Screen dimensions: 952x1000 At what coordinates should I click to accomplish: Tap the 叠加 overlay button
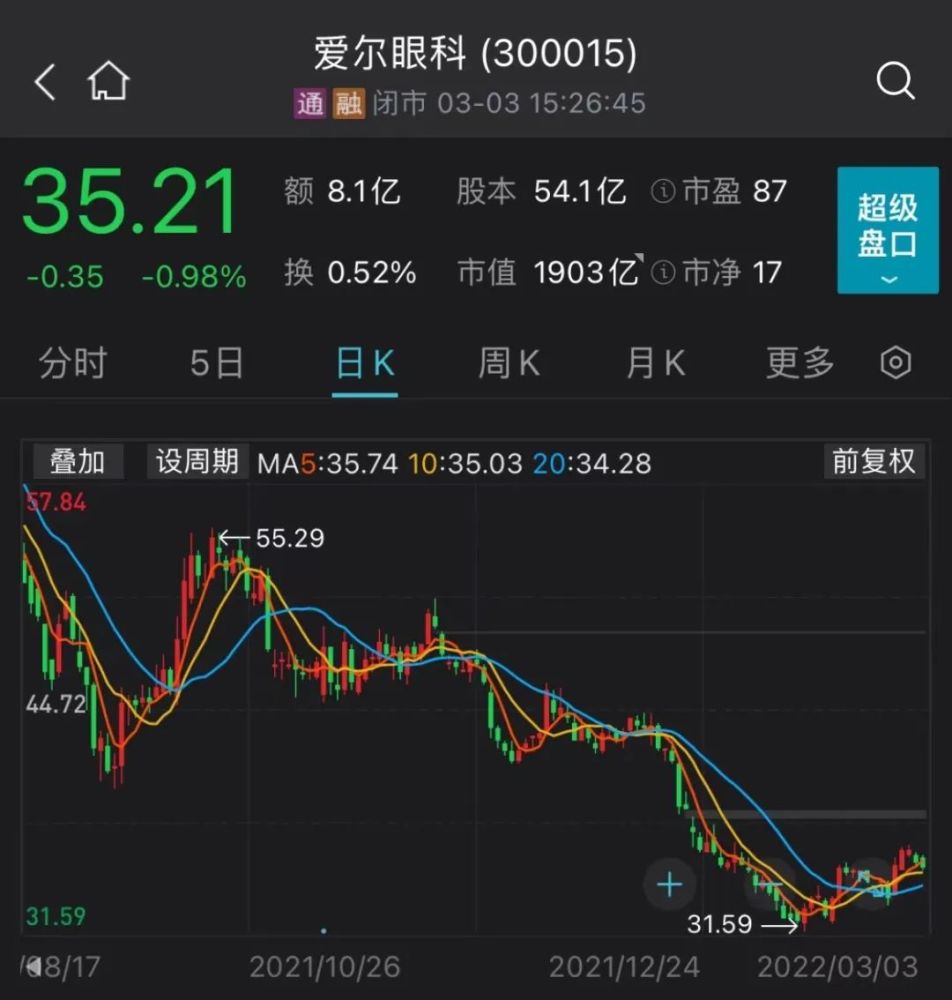77,462
